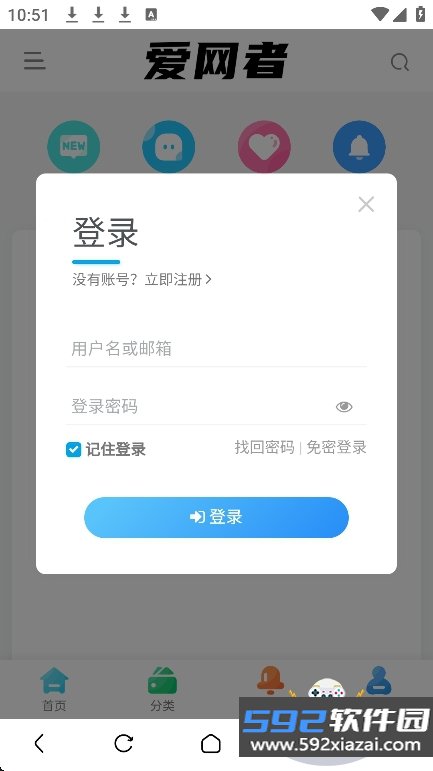Image resolution: width=433 pixels, height=771 pixels.
Task: Tap the blue 登录 button
Action: click(216, 517)
